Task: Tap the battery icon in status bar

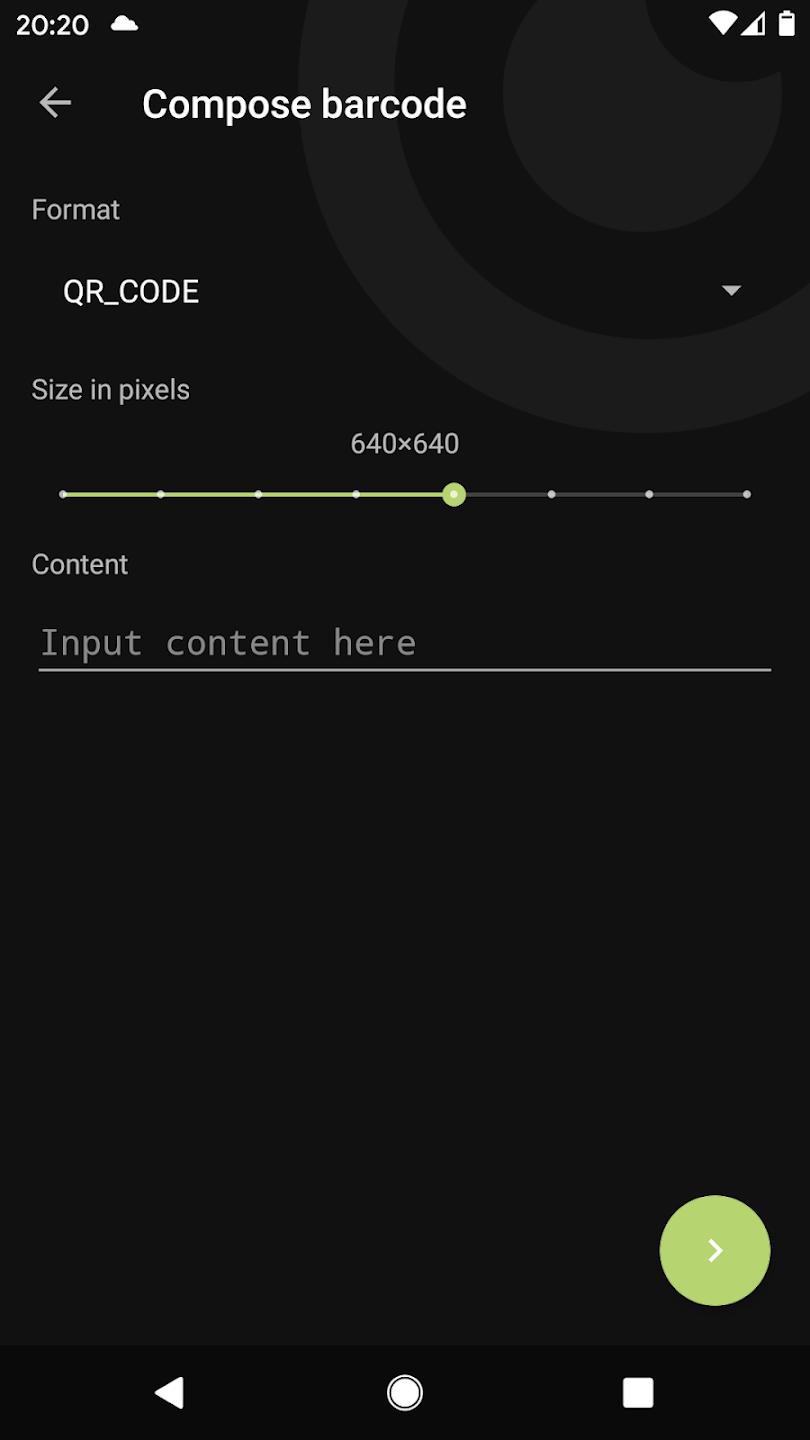Action: click(x=787, y=24)
